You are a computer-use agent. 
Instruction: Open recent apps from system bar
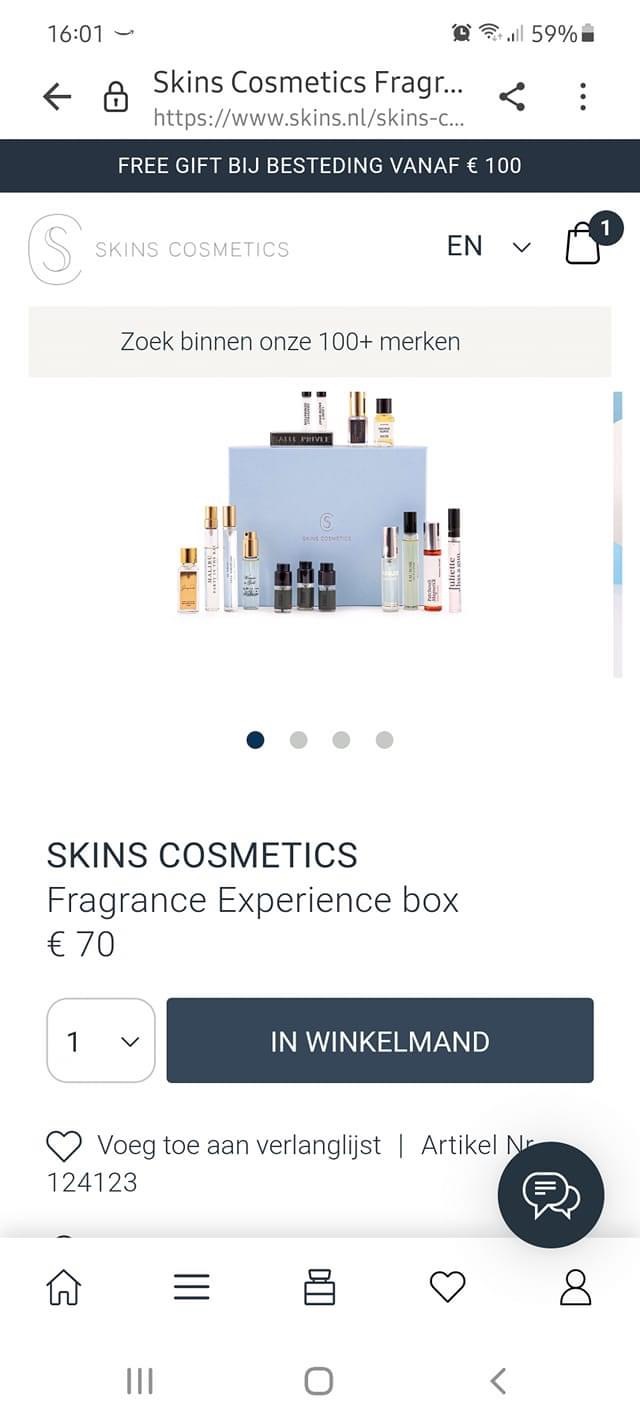pyautogui.click(x=140, y=1381)
